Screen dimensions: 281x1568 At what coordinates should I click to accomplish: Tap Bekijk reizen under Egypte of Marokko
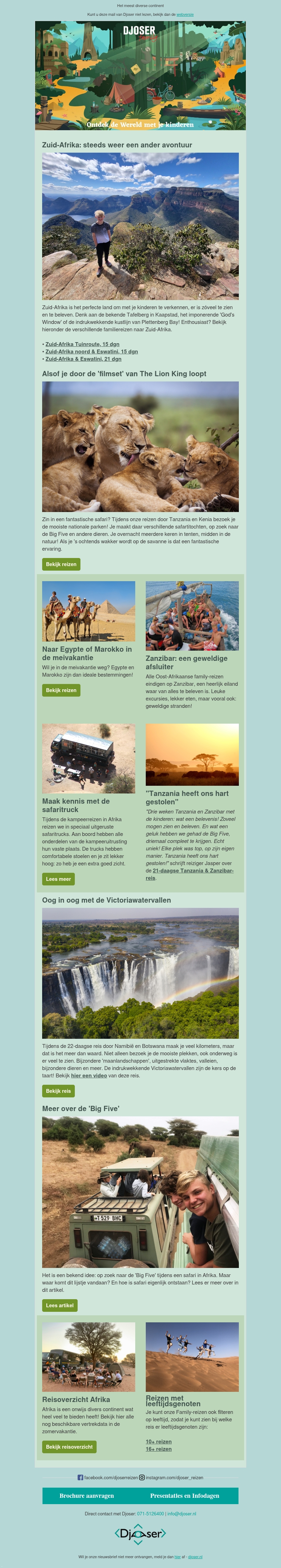click(x=61, y=690)
